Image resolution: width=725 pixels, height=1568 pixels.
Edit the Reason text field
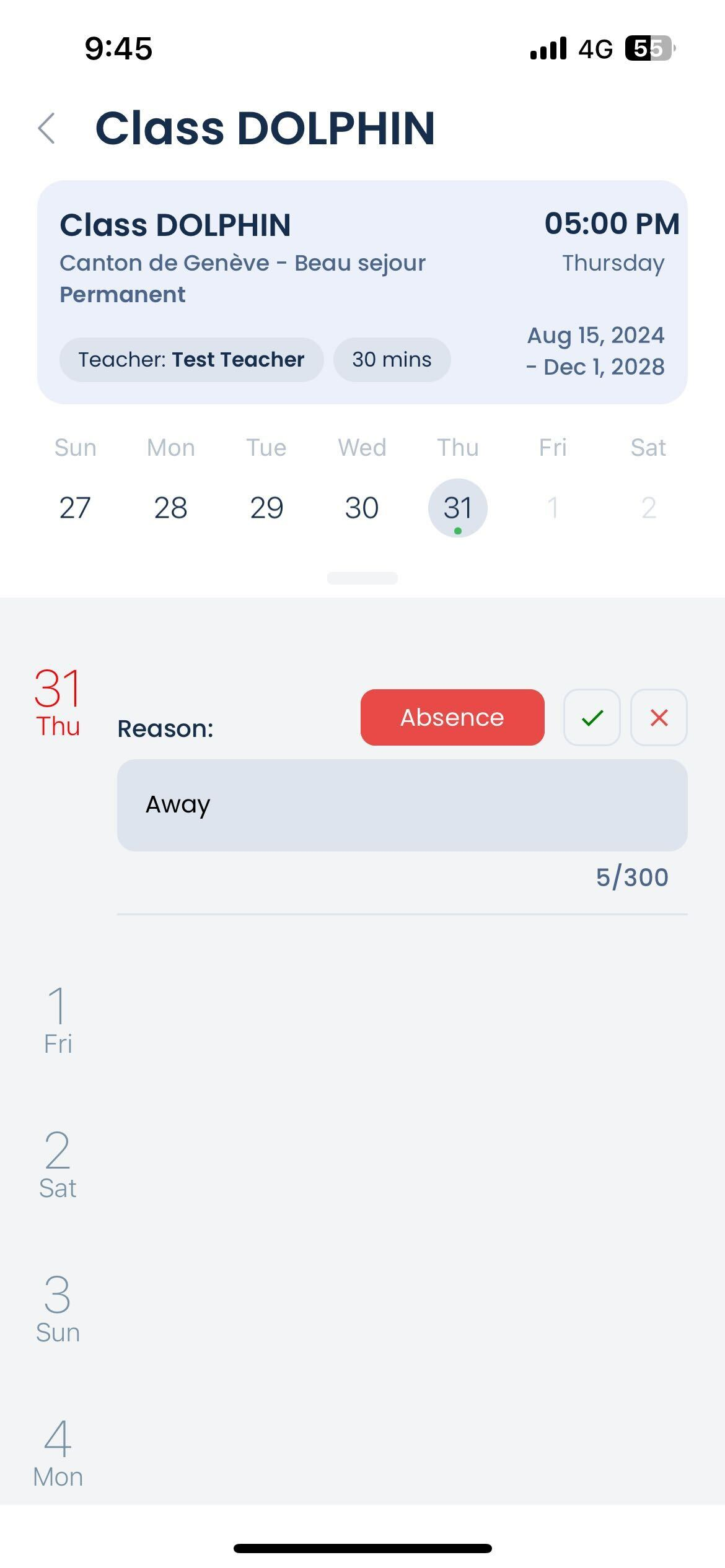point(402,805)
